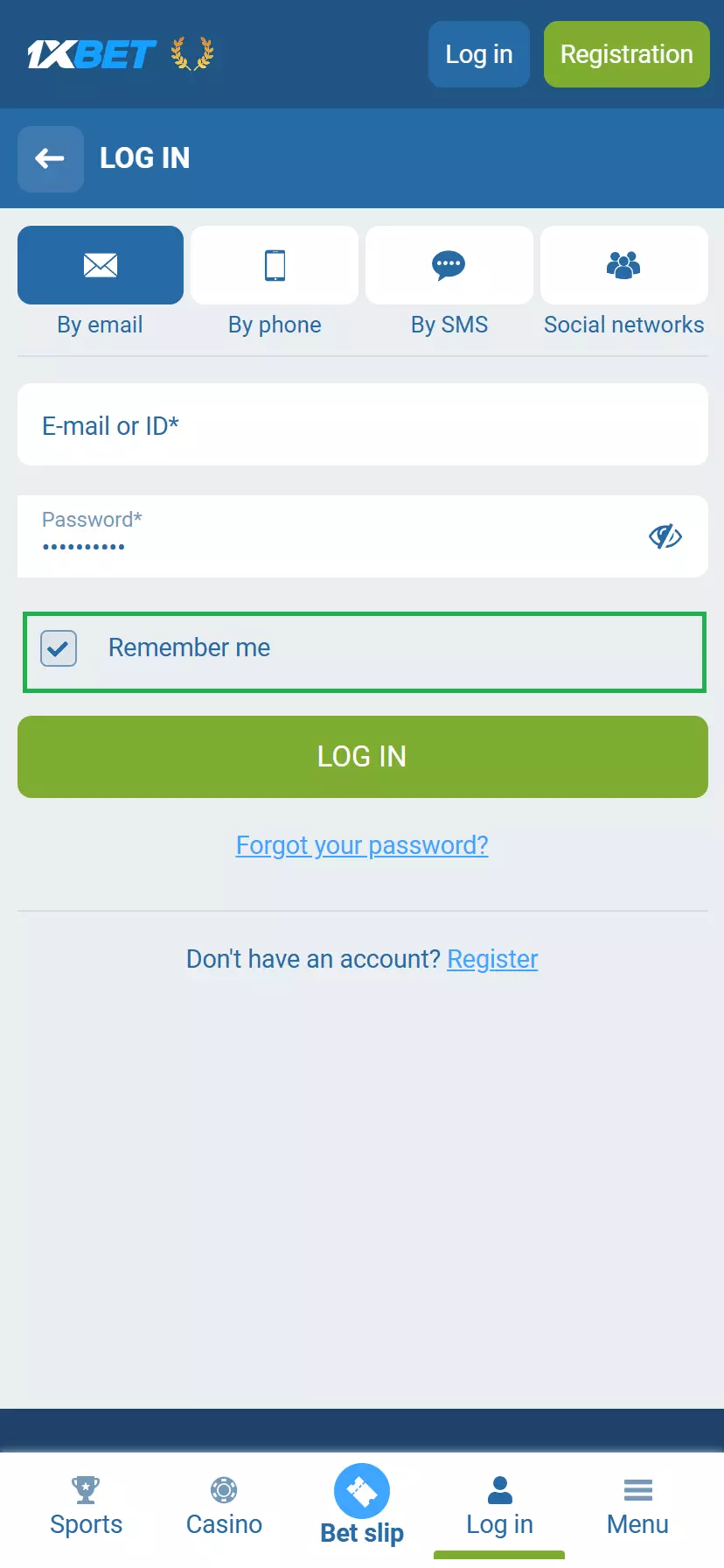Open the Bet slip
Screen dimensions: 724x1568
(362, 1505)
